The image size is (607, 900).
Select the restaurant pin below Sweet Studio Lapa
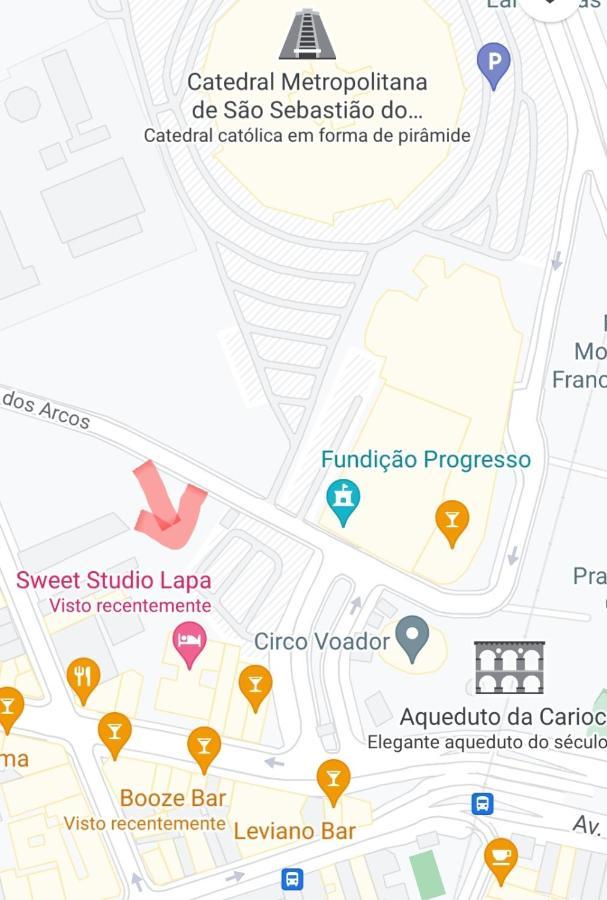point(83,679)
